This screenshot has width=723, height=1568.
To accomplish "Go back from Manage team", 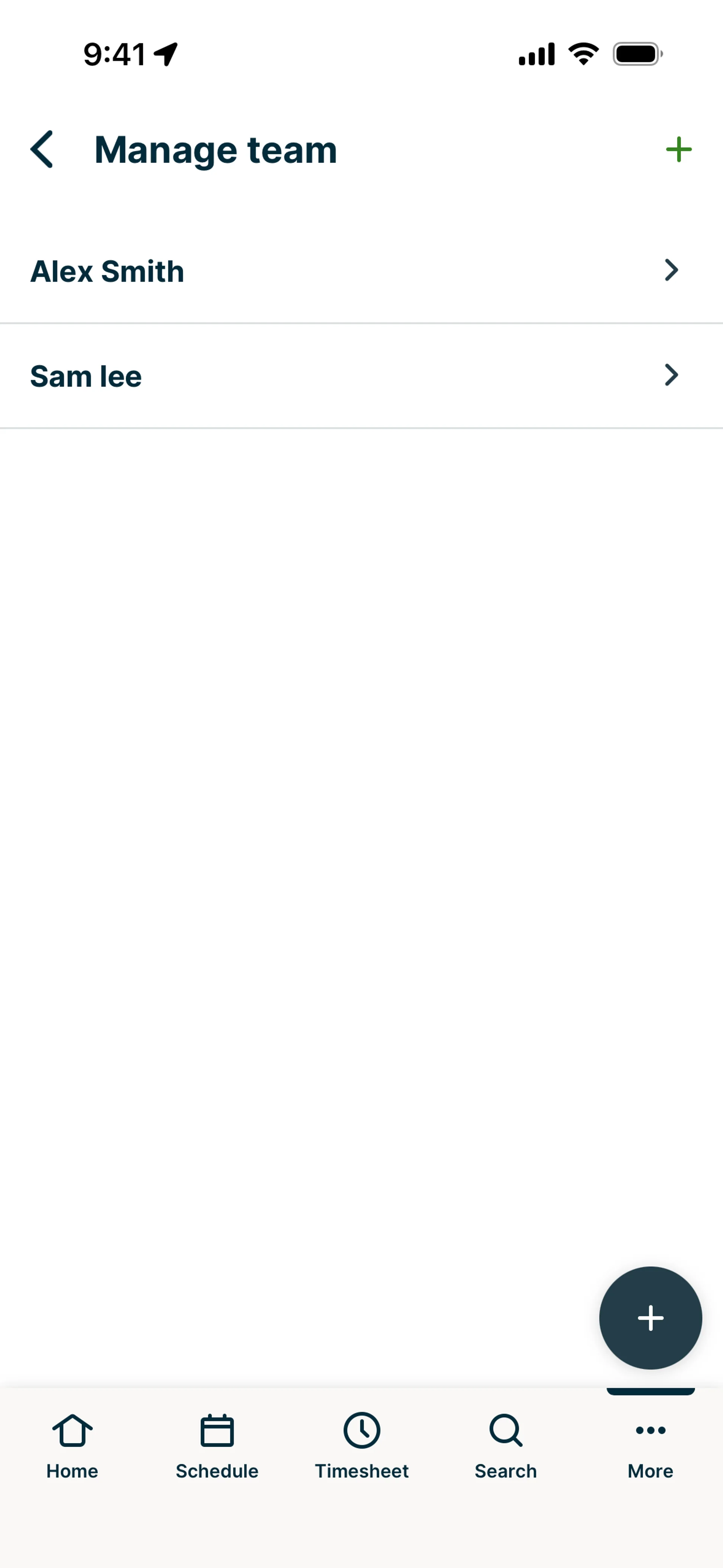I will [42, 149].
